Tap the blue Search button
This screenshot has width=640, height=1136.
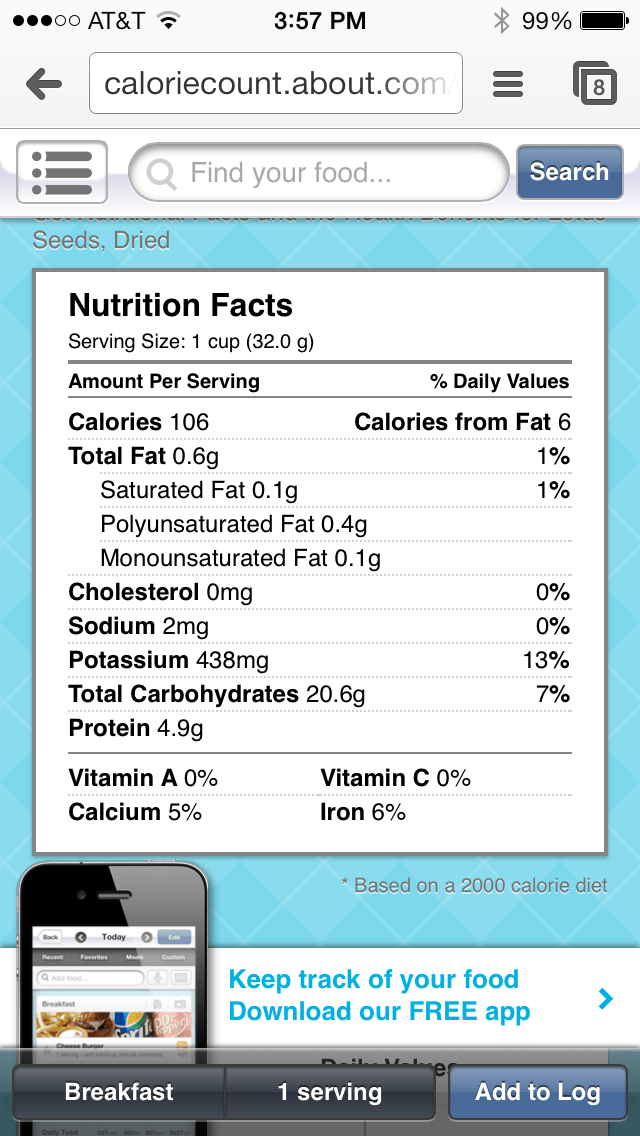[569, 172]
